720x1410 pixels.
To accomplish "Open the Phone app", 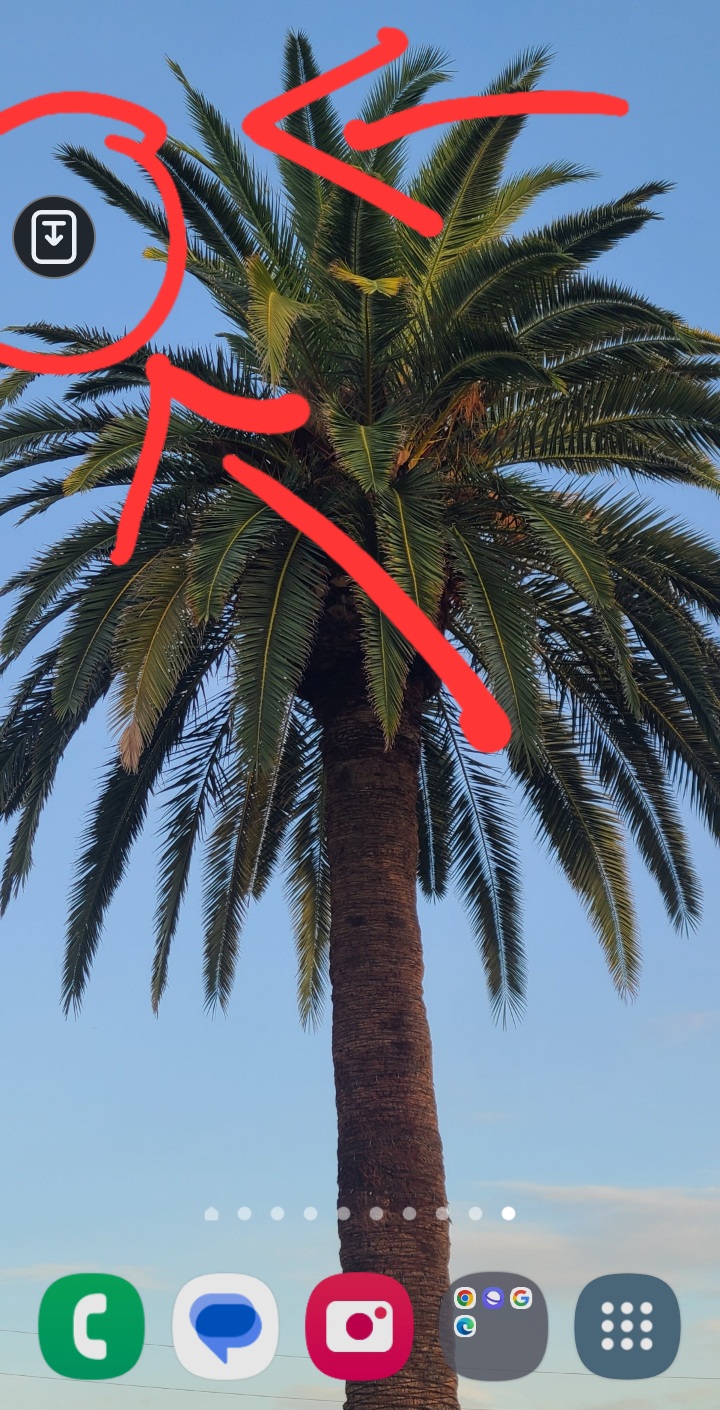I will [91, 1322].
